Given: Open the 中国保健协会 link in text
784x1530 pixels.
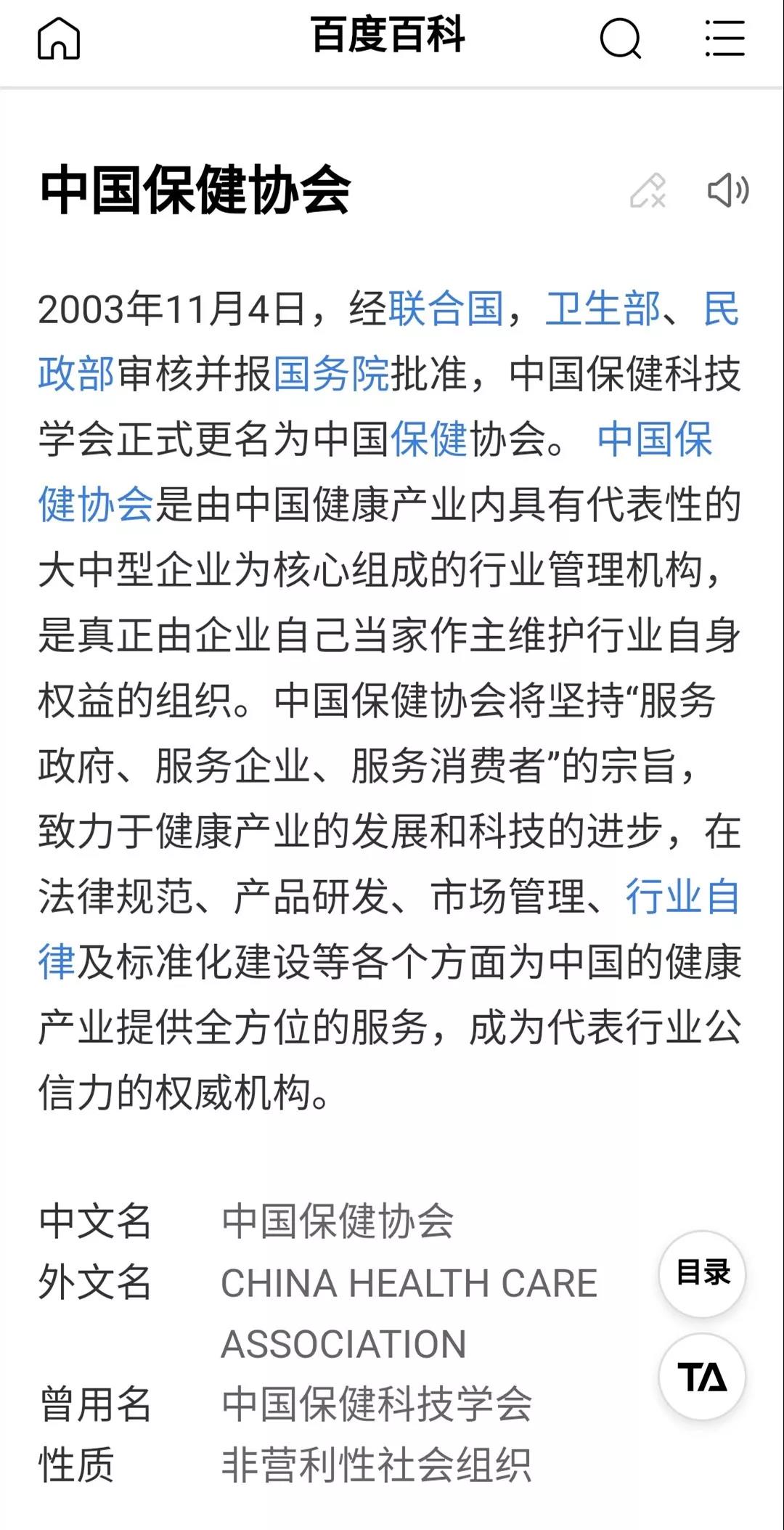Looking at the screenshot, I should point(654,439).
